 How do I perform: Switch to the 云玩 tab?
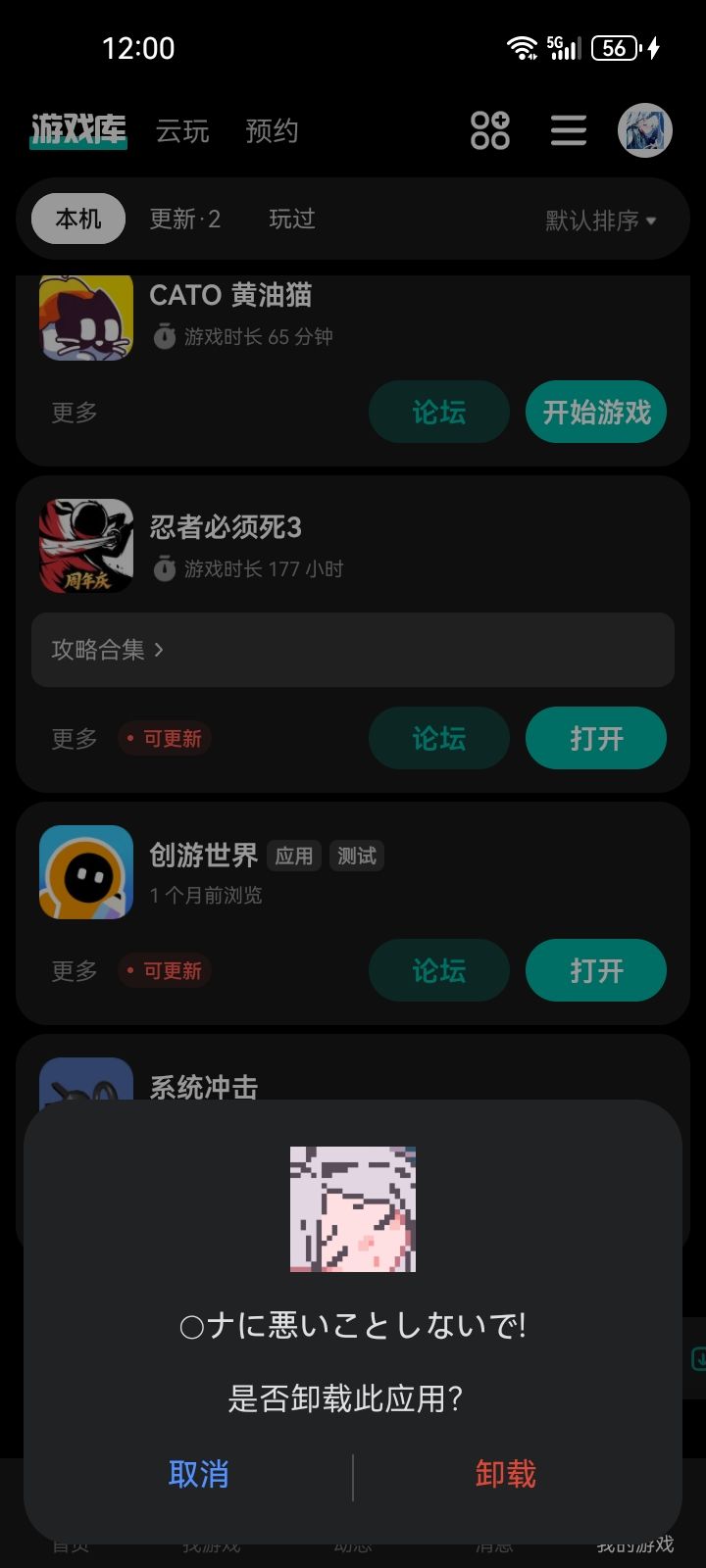[182, 131]
